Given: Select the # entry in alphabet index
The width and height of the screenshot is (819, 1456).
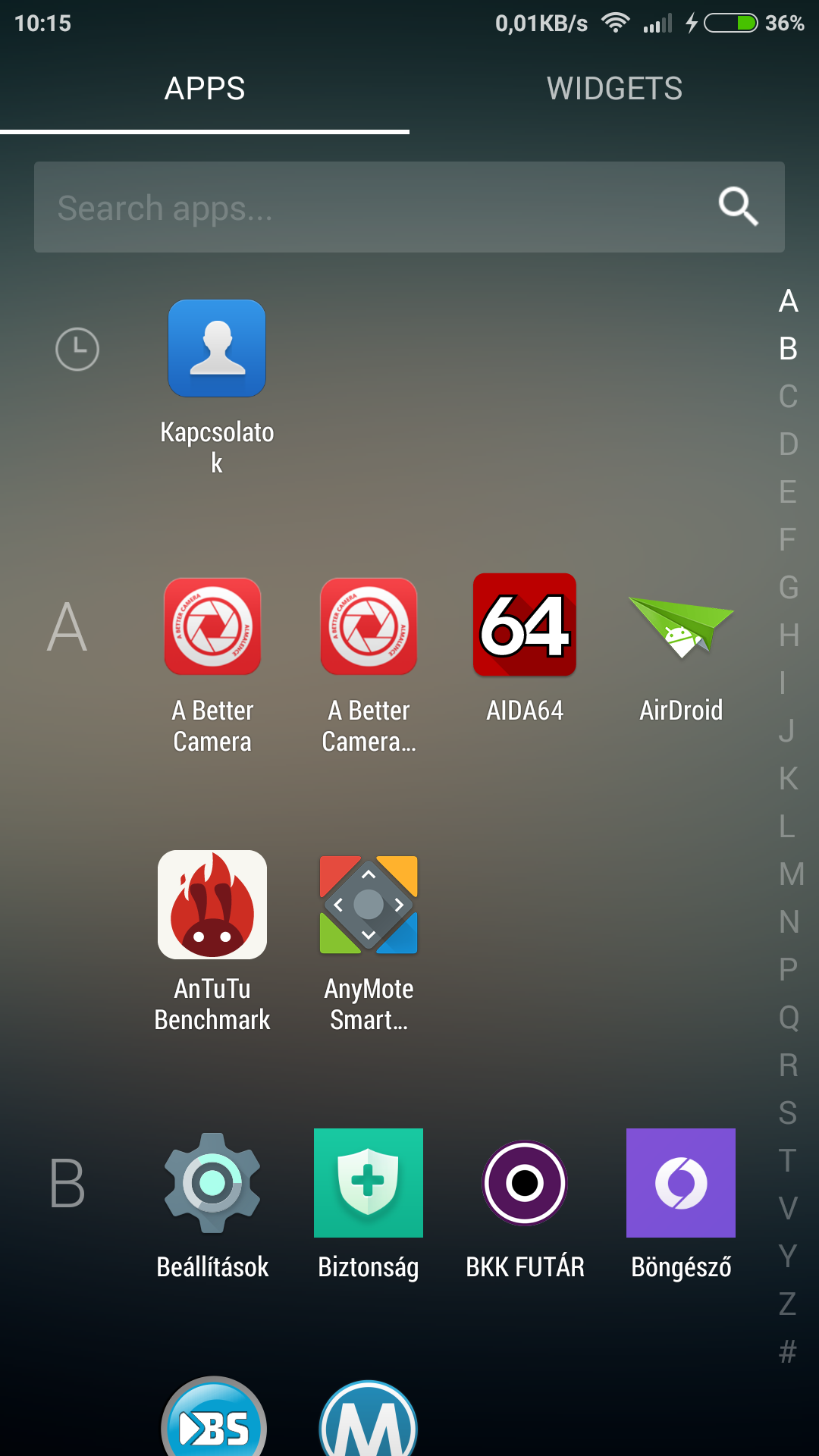Looking at the screenshot, I should (788, 1351).
